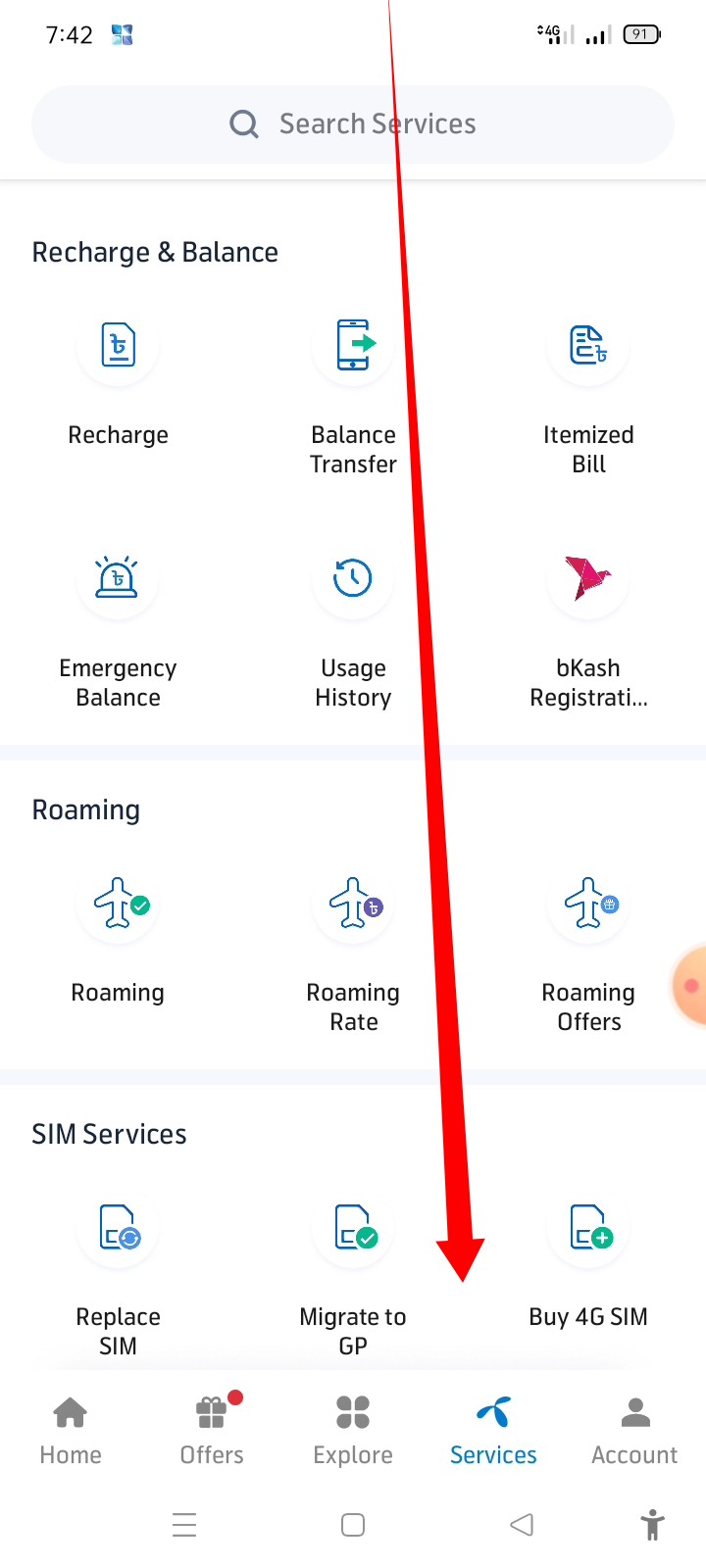Screen dimensions: 706x1568
Task: Open the floating assistant bubble
Action: pyautogui.click(x=691, y=986)
